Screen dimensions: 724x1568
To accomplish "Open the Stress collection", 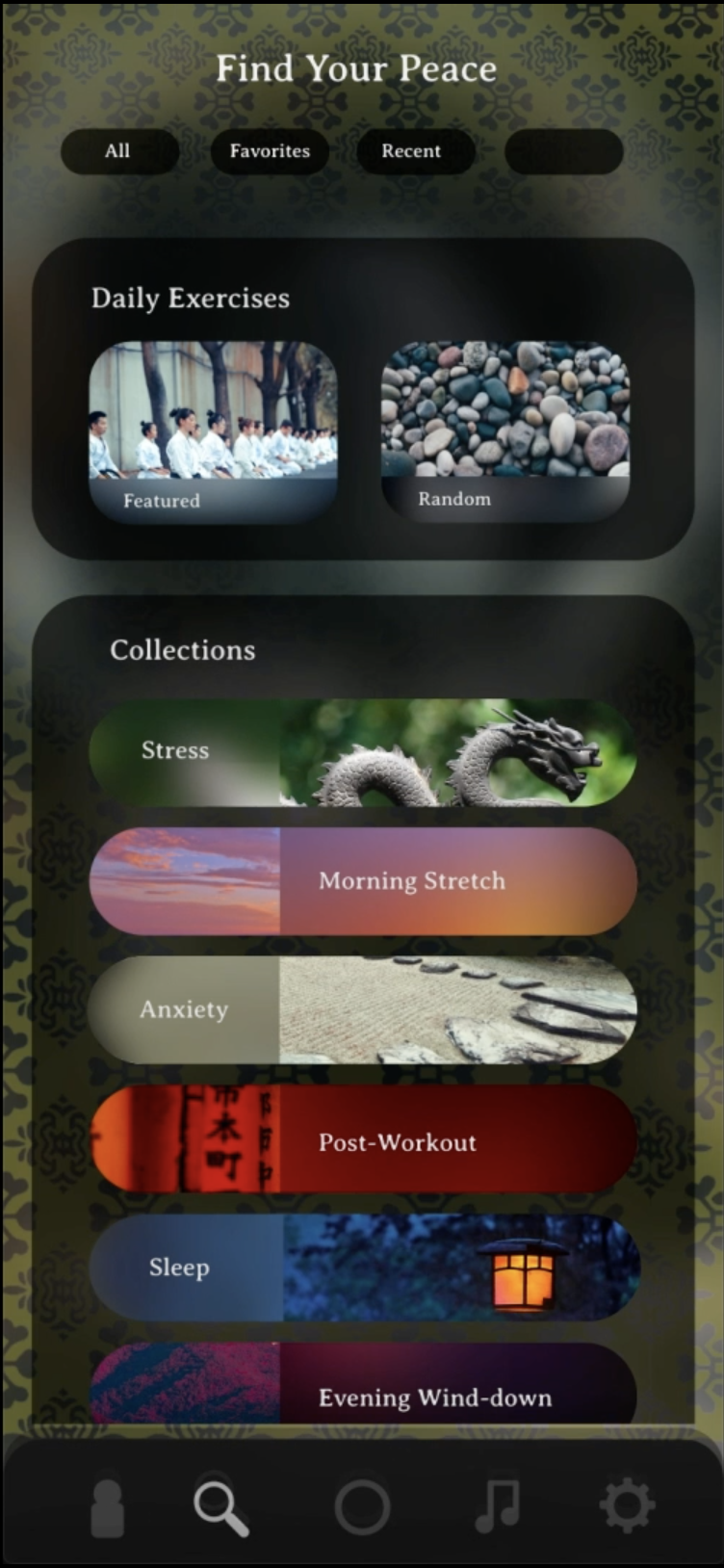I will (363, 752).
